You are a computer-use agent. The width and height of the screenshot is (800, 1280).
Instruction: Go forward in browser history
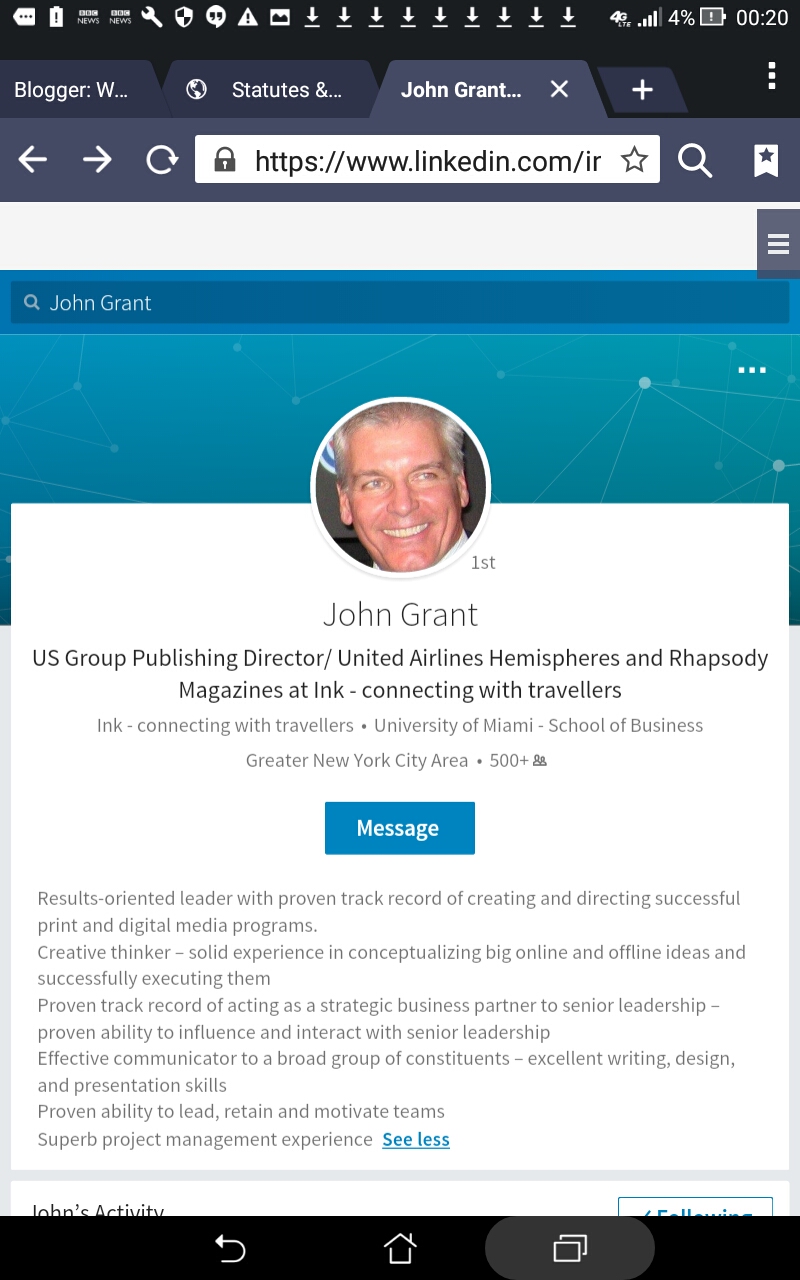click(x=97, y=160)
